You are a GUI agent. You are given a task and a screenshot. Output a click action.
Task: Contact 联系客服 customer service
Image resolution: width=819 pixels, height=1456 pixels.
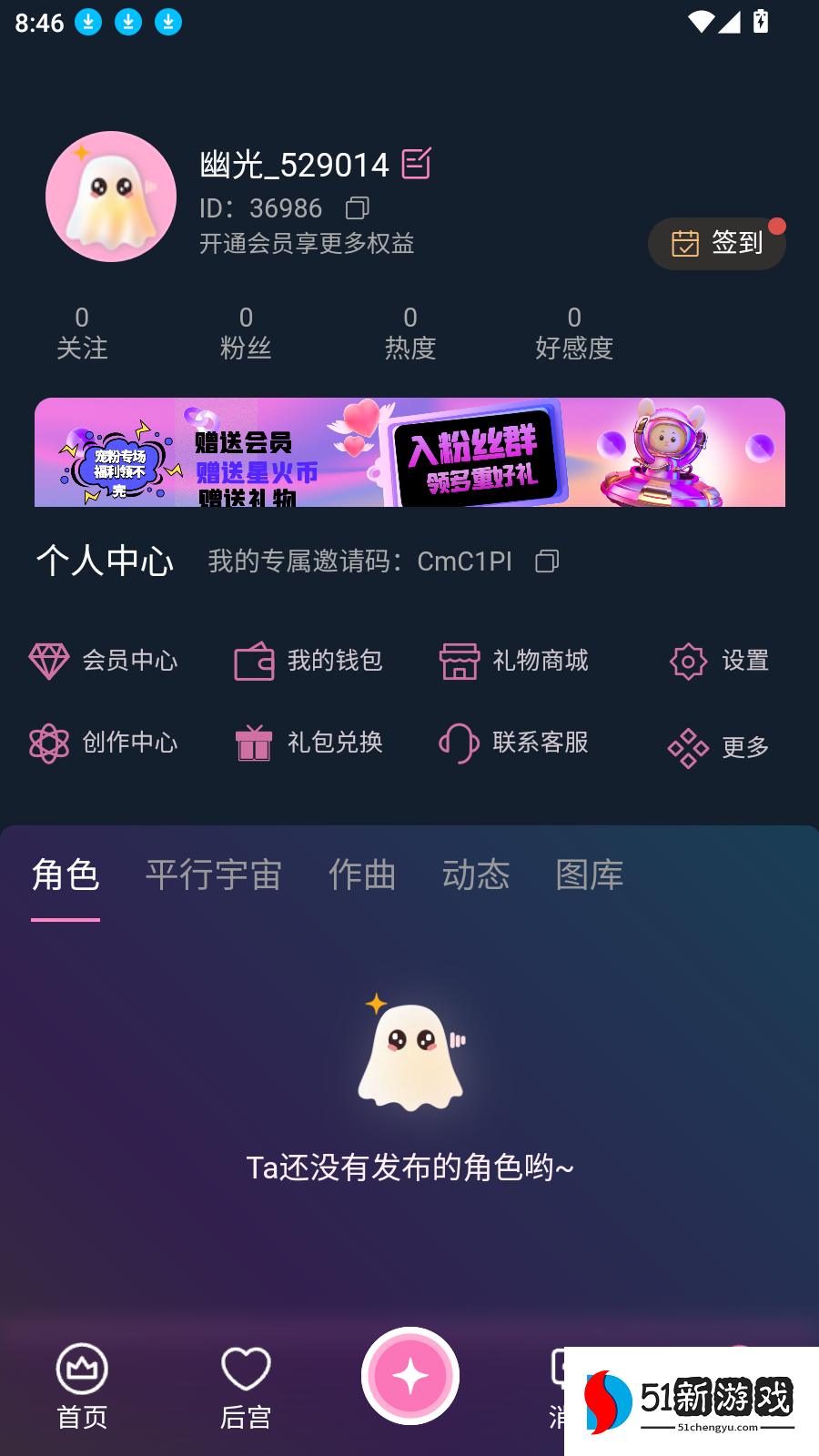pos(514,743)
